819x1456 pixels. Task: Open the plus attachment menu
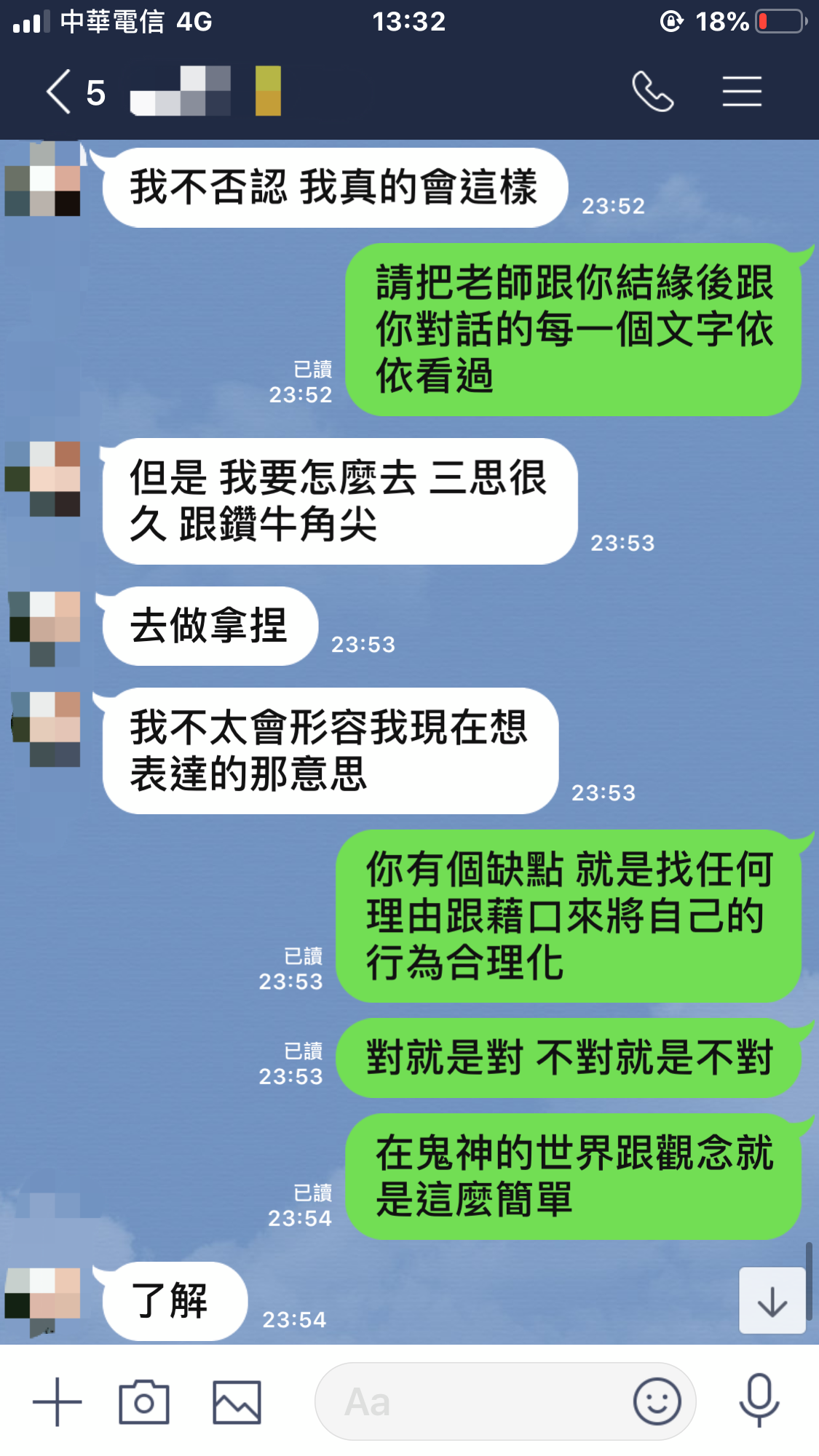point(58,1401)
